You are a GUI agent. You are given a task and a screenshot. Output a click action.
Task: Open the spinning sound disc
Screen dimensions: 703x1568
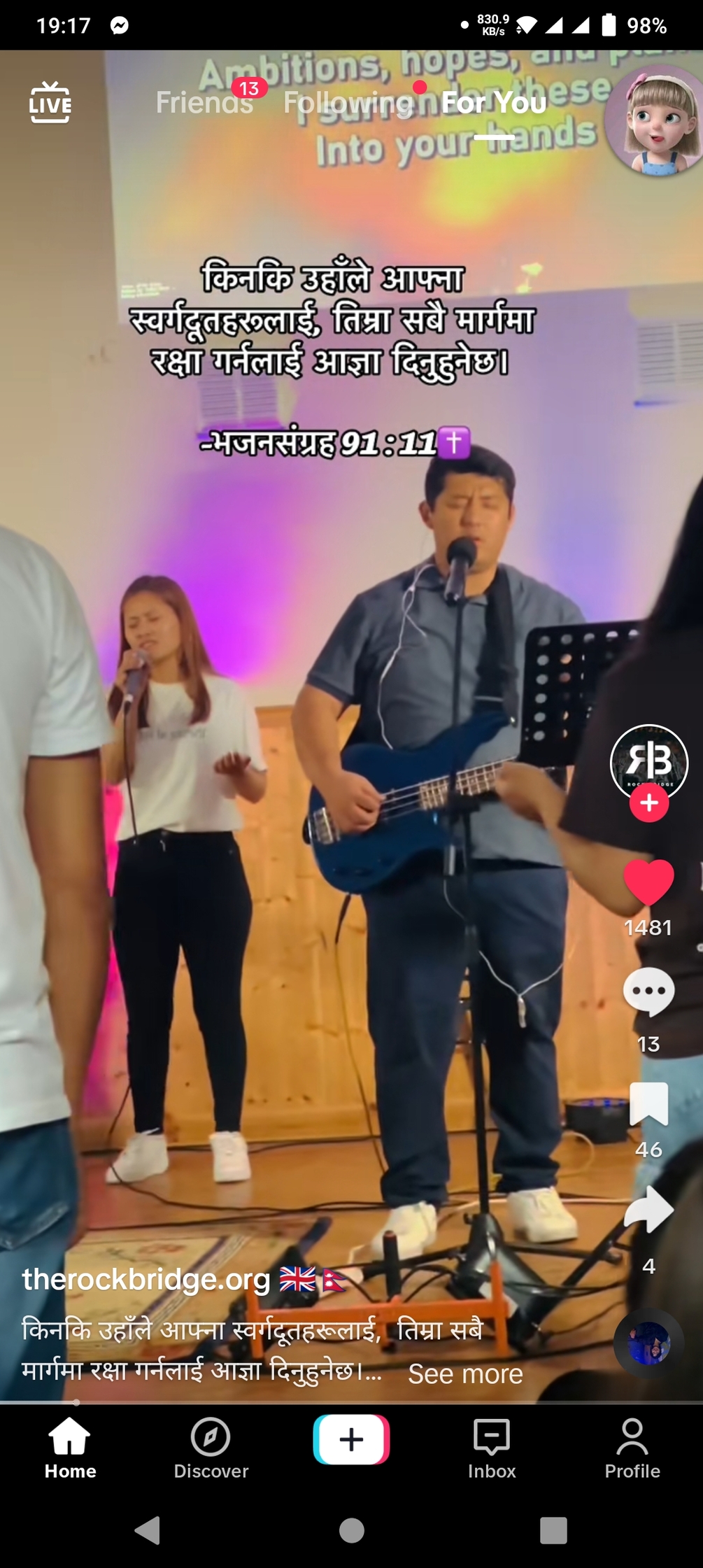pyautogui.click(x=648, y=1343)
